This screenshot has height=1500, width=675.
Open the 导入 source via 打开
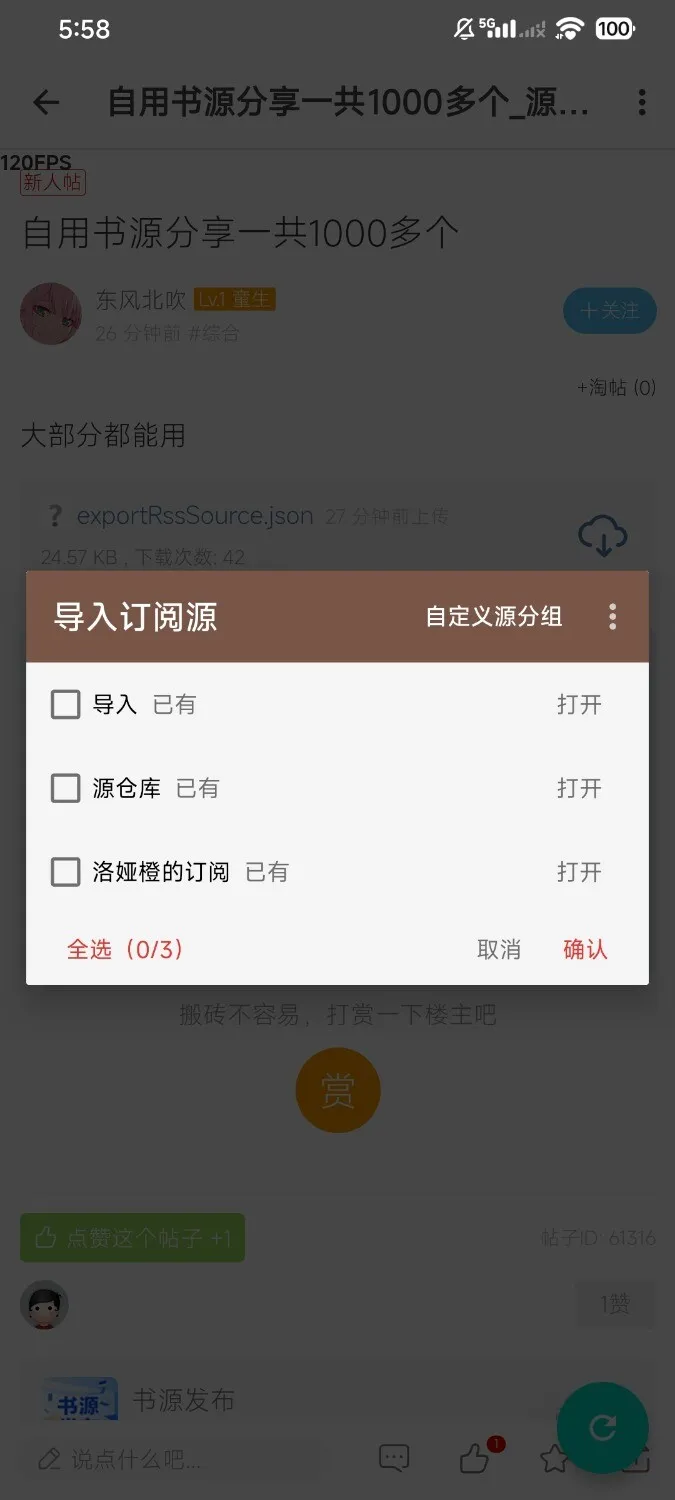[579, 705]
